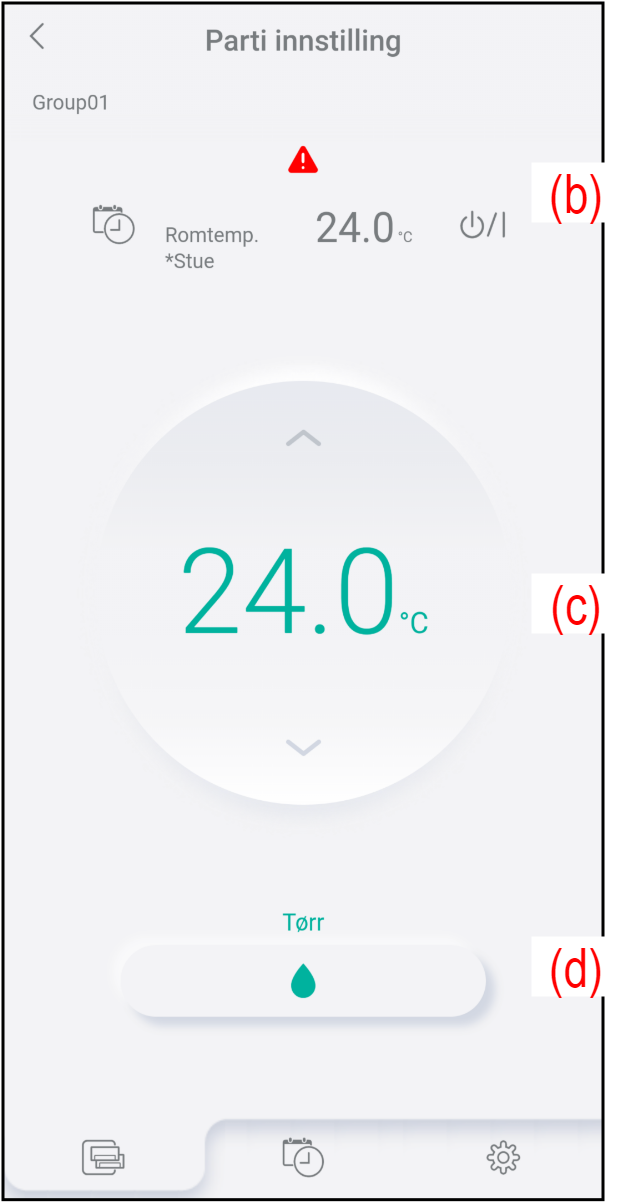Go back from Parti innstilling
Screen dimensions: 625x1204
pyautogui.click(x=37, y=38)
